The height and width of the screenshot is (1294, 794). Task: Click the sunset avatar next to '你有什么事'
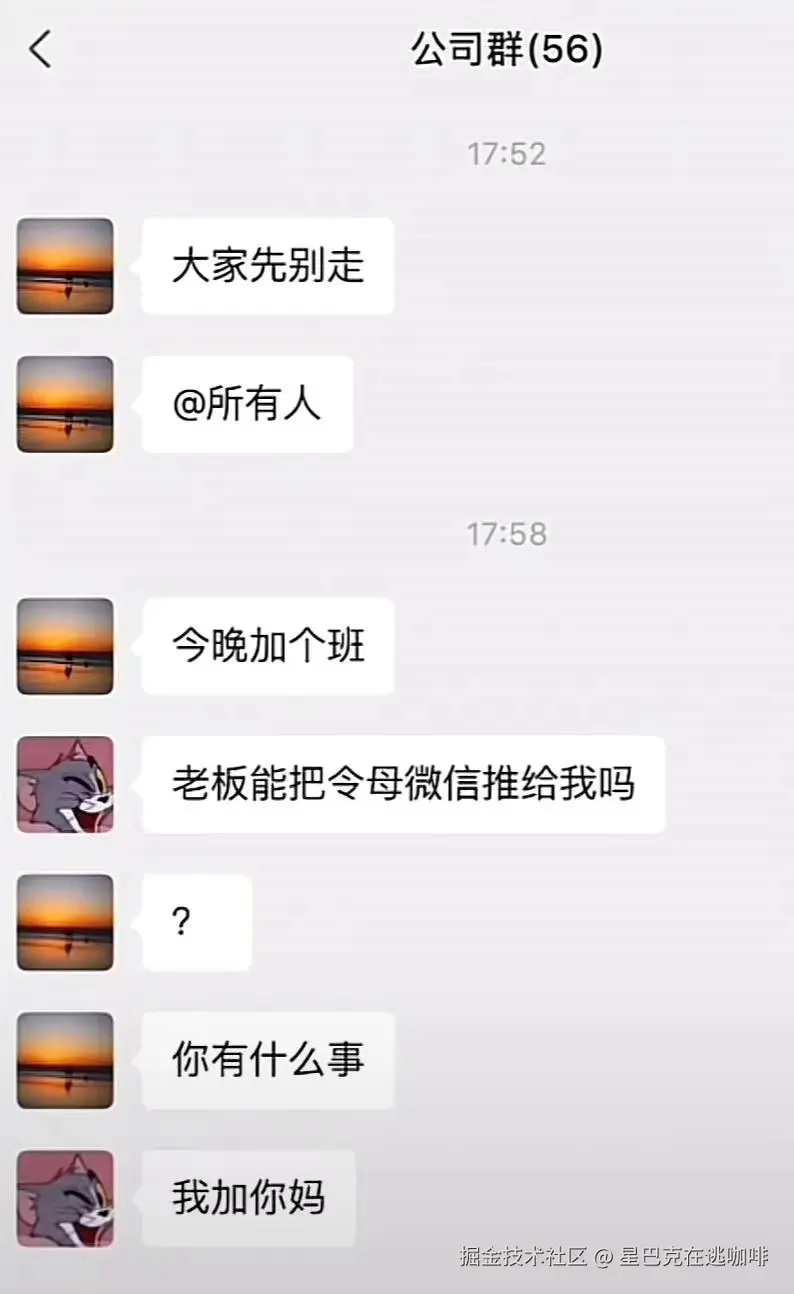64,1061
